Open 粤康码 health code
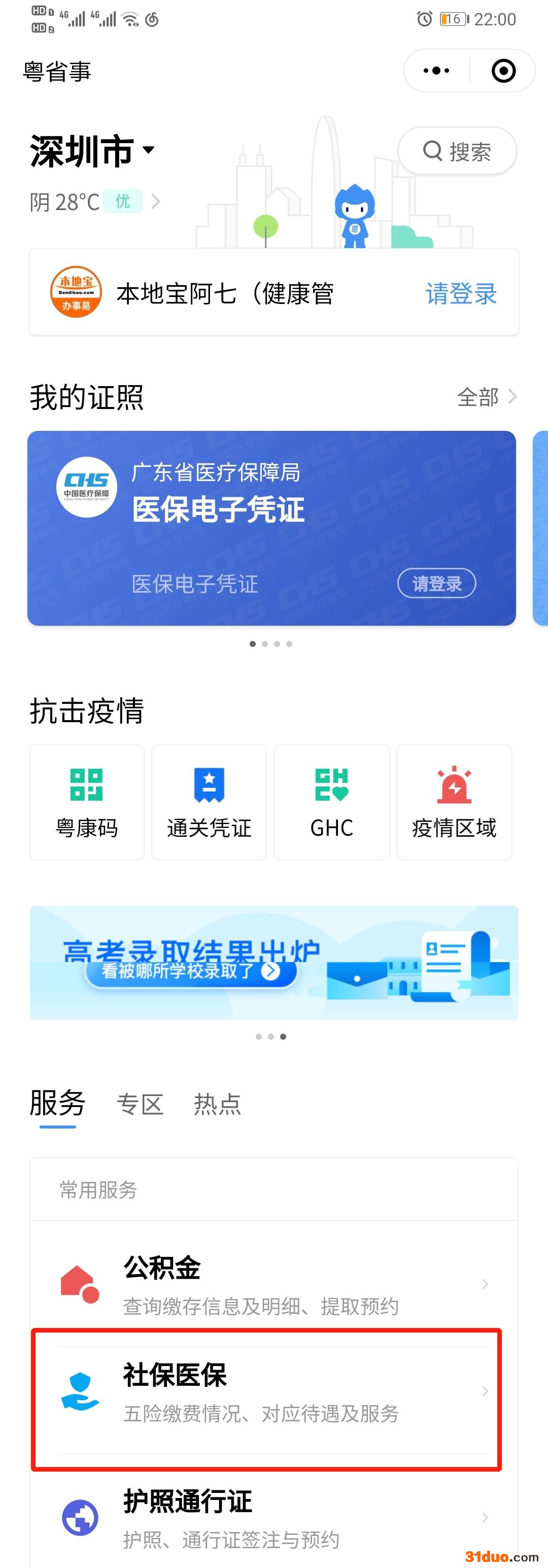This screenshot has height=1568, width=548. [86, 802]
